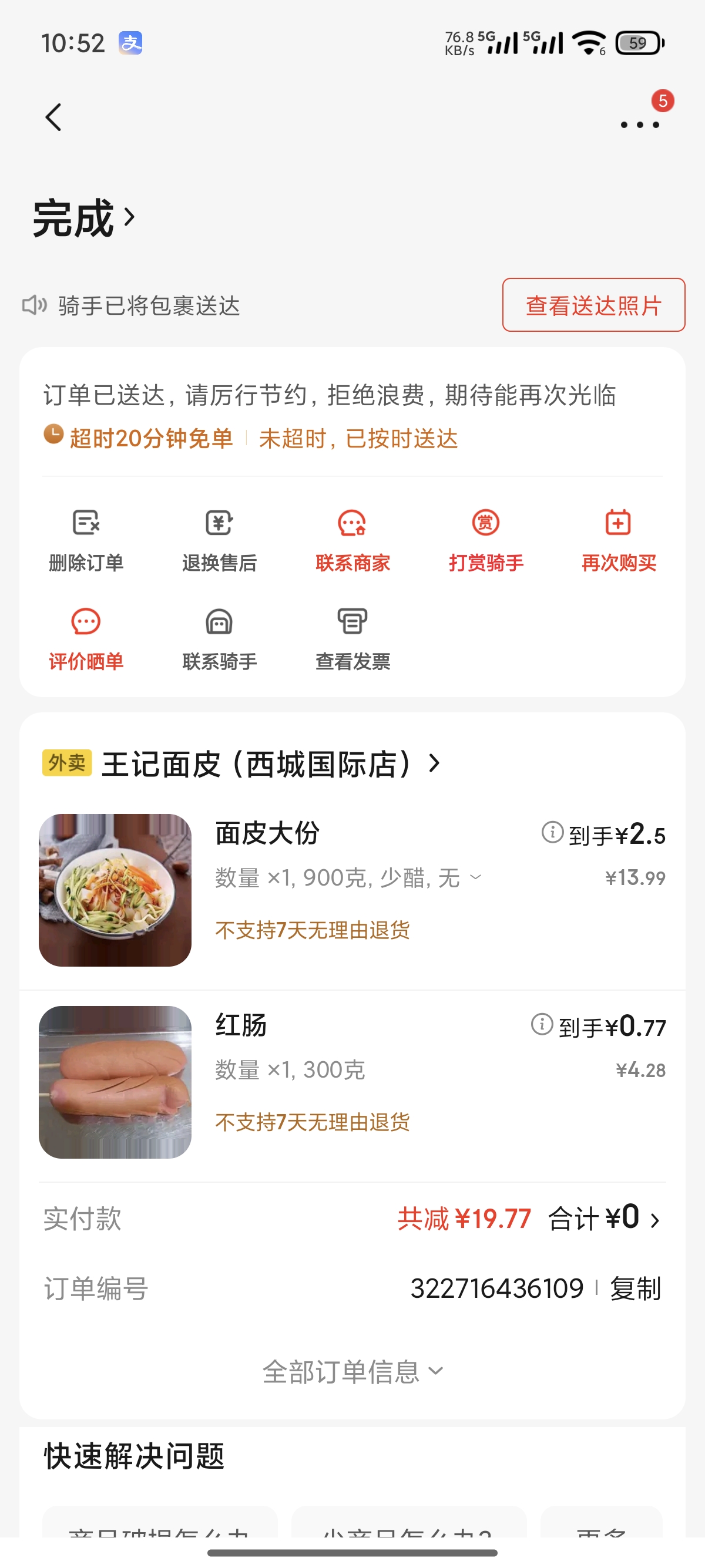Viewport: 705px width, 1568px height.
Task: Open the 完成 order status details
Action: coord(83,218)
